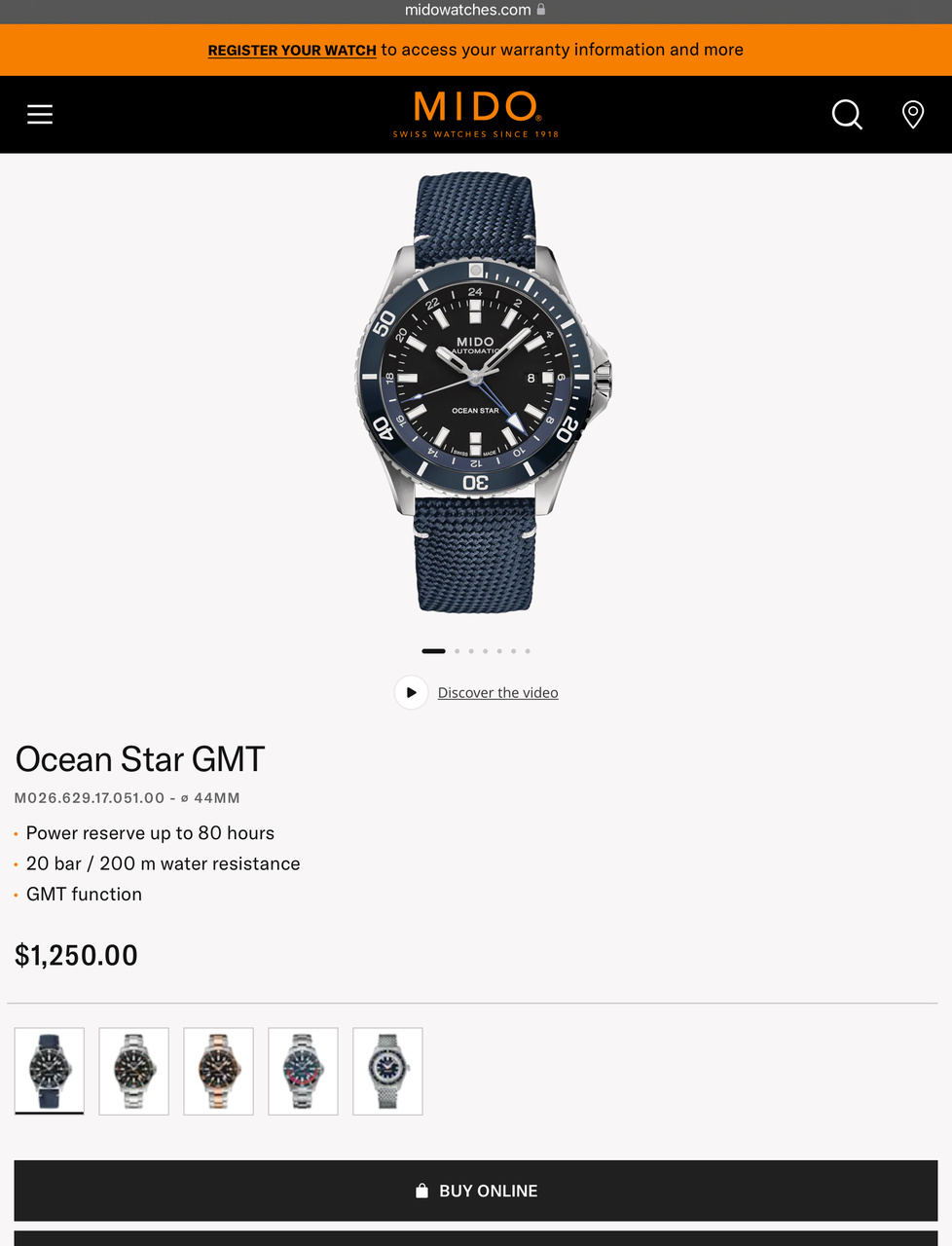View the red and blue bezel variant

(304, 1071)
